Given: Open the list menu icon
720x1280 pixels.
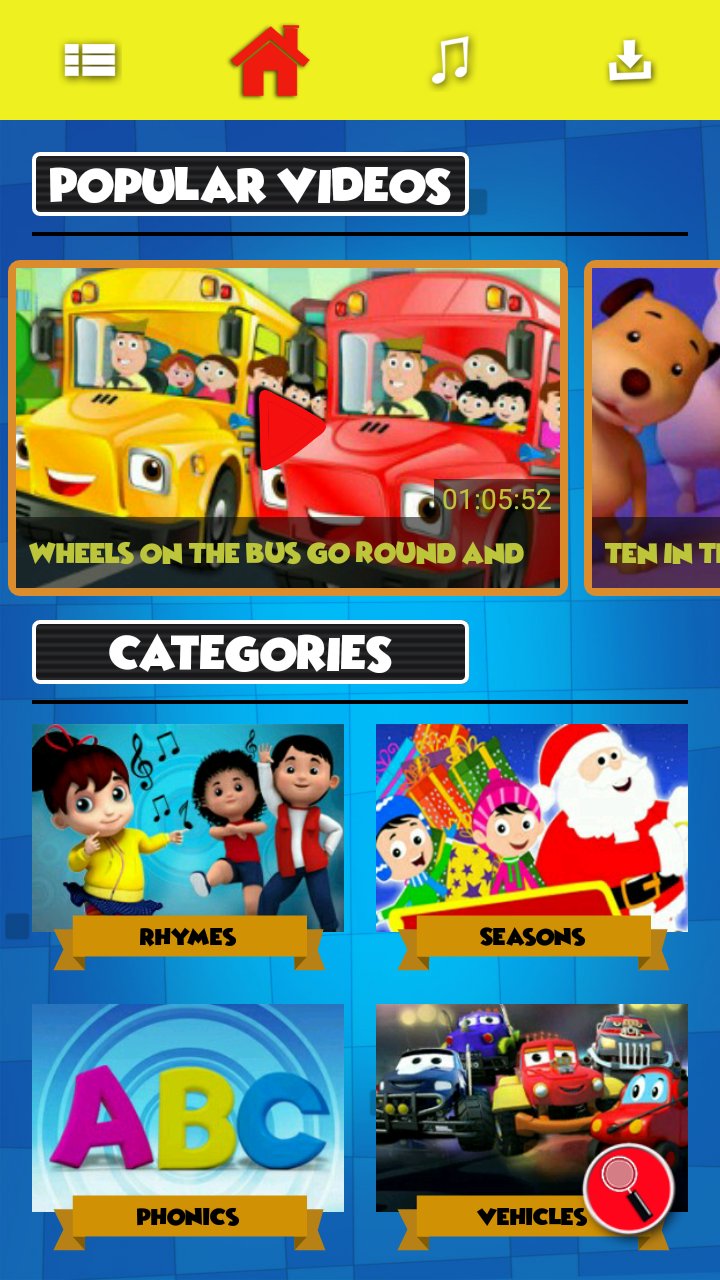Looking at the screenshot, I should [90, 61].
